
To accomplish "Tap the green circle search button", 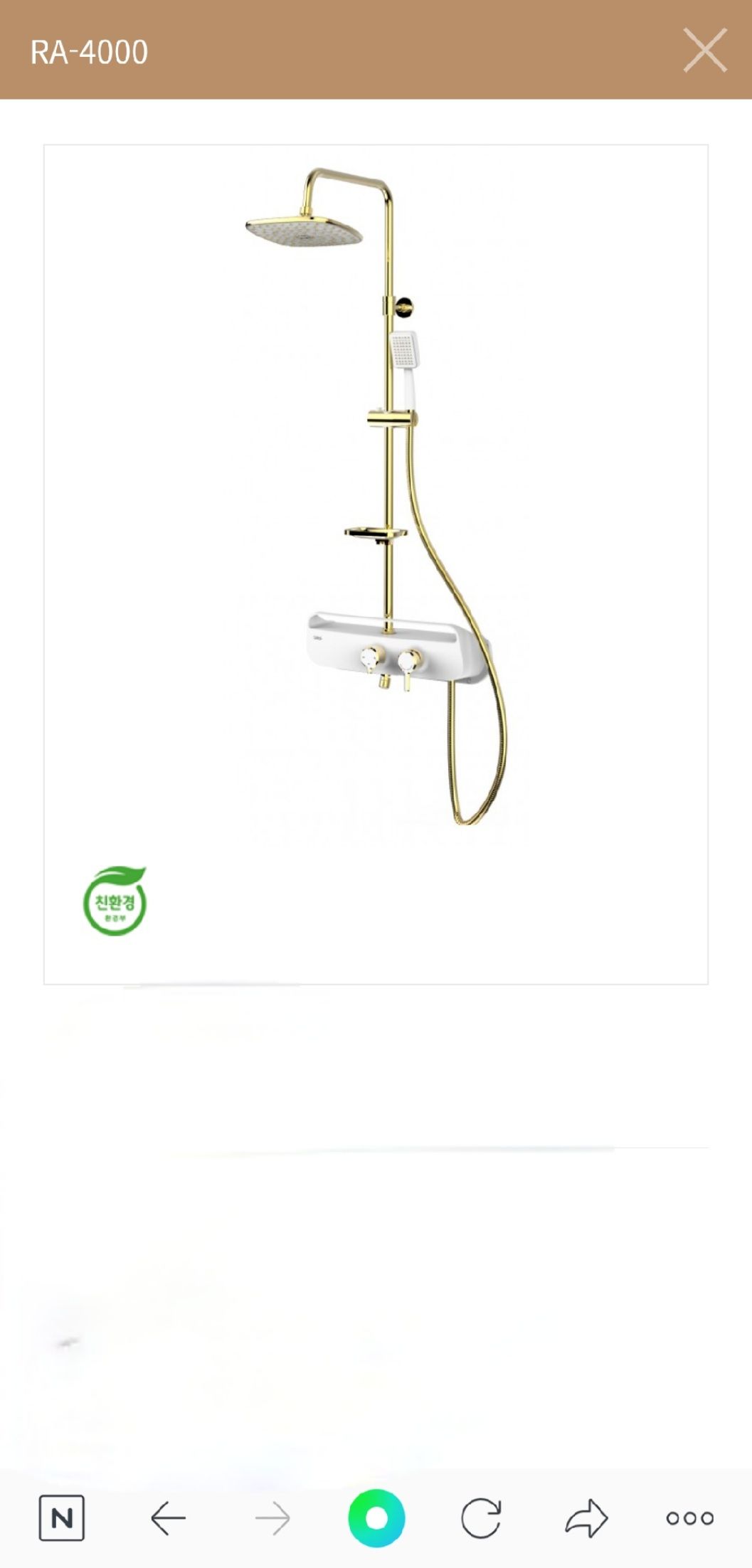I will coord(376,1518).
